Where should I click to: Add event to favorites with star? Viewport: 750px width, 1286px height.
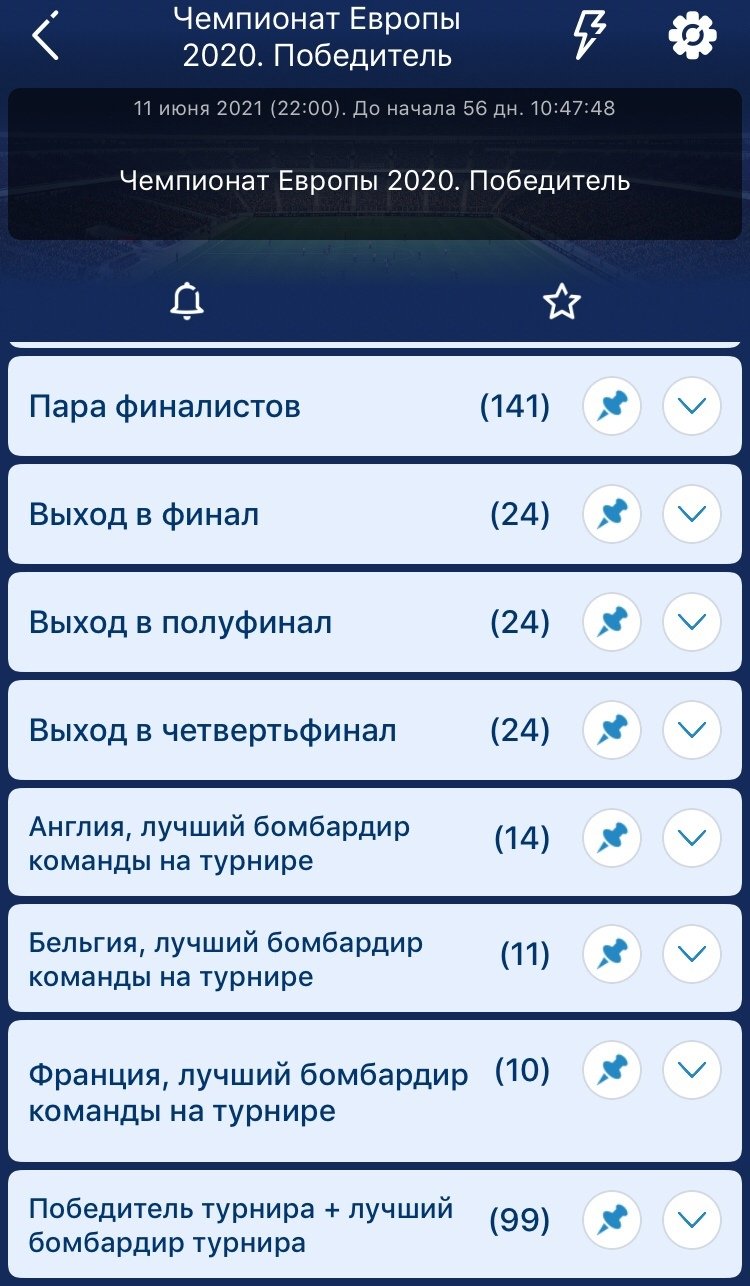[x=562, y=301]
